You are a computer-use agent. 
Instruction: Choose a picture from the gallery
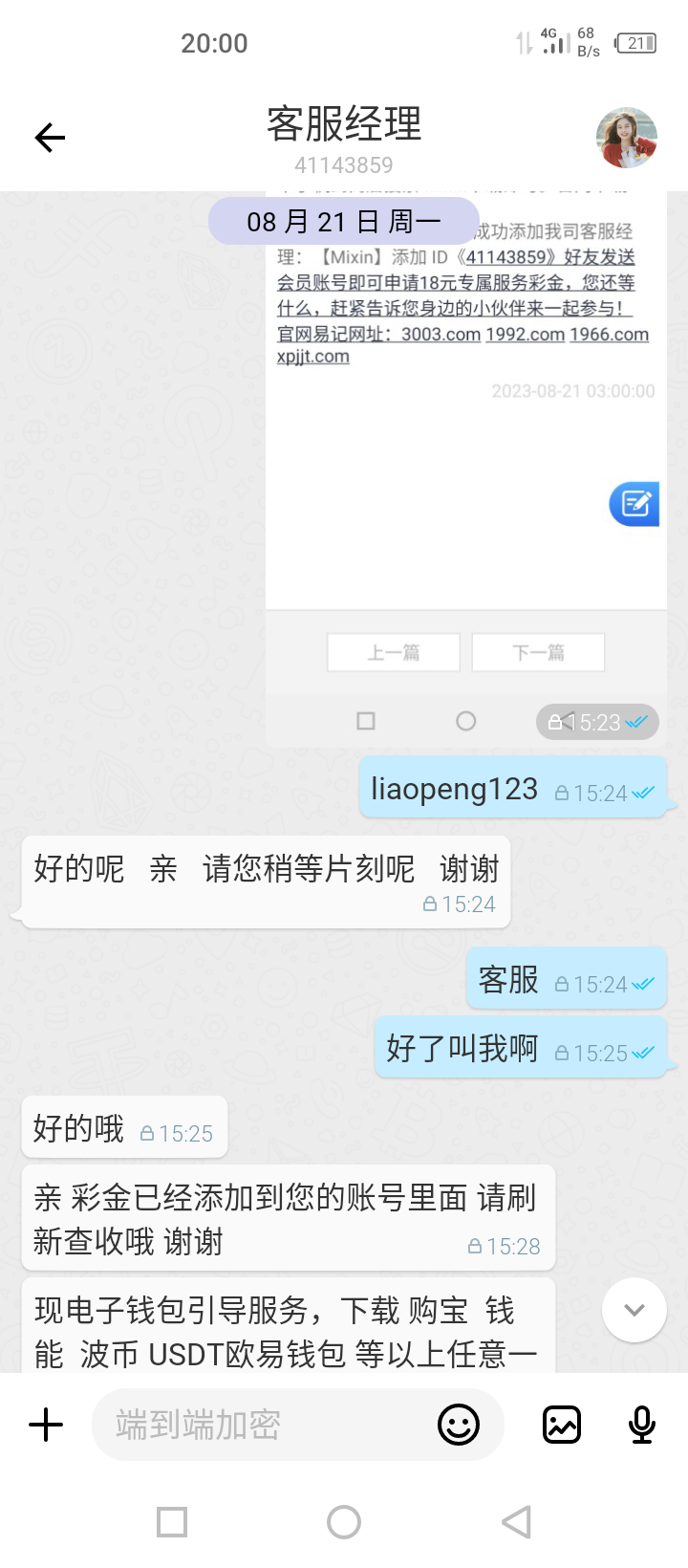point(562,1425)
